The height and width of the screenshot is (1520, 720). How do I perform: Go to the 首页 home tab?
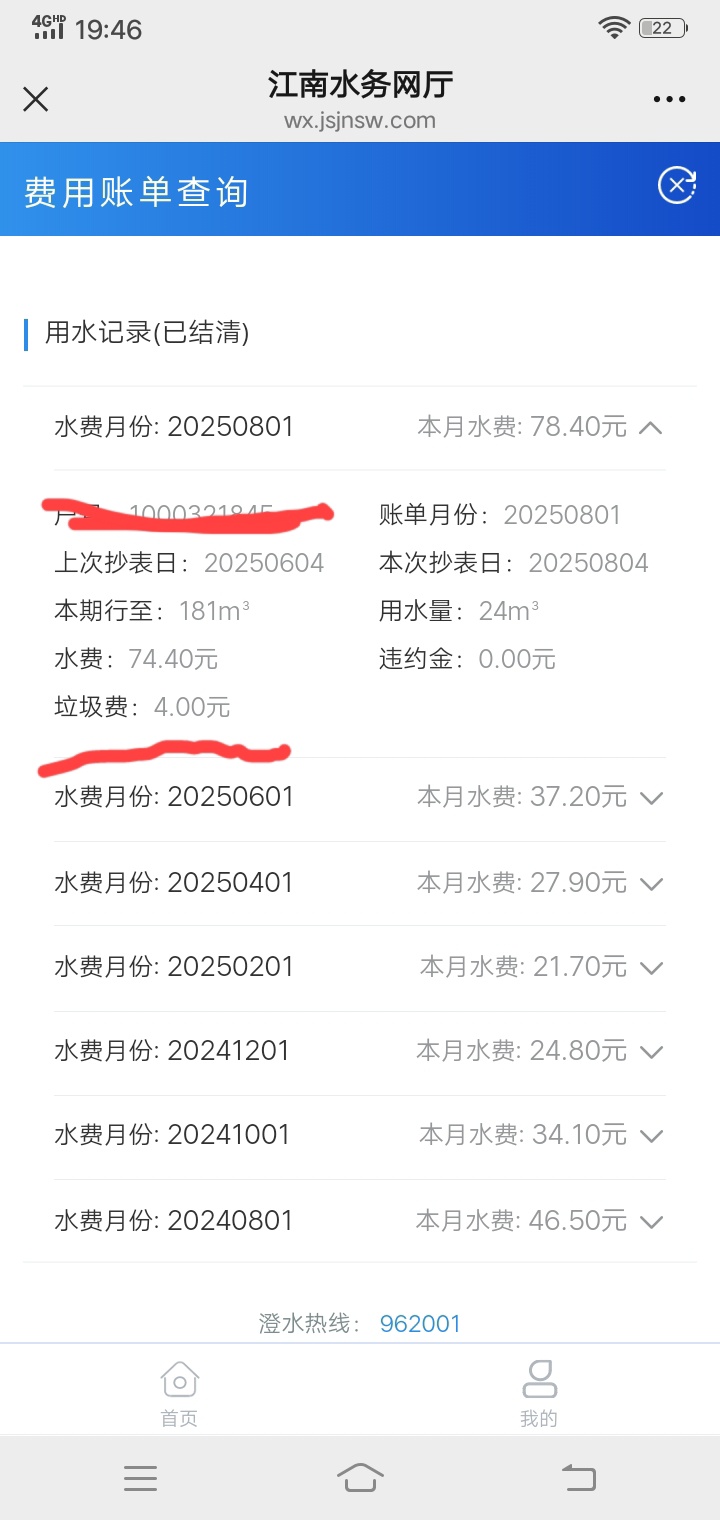click(x=180, y=1392)
